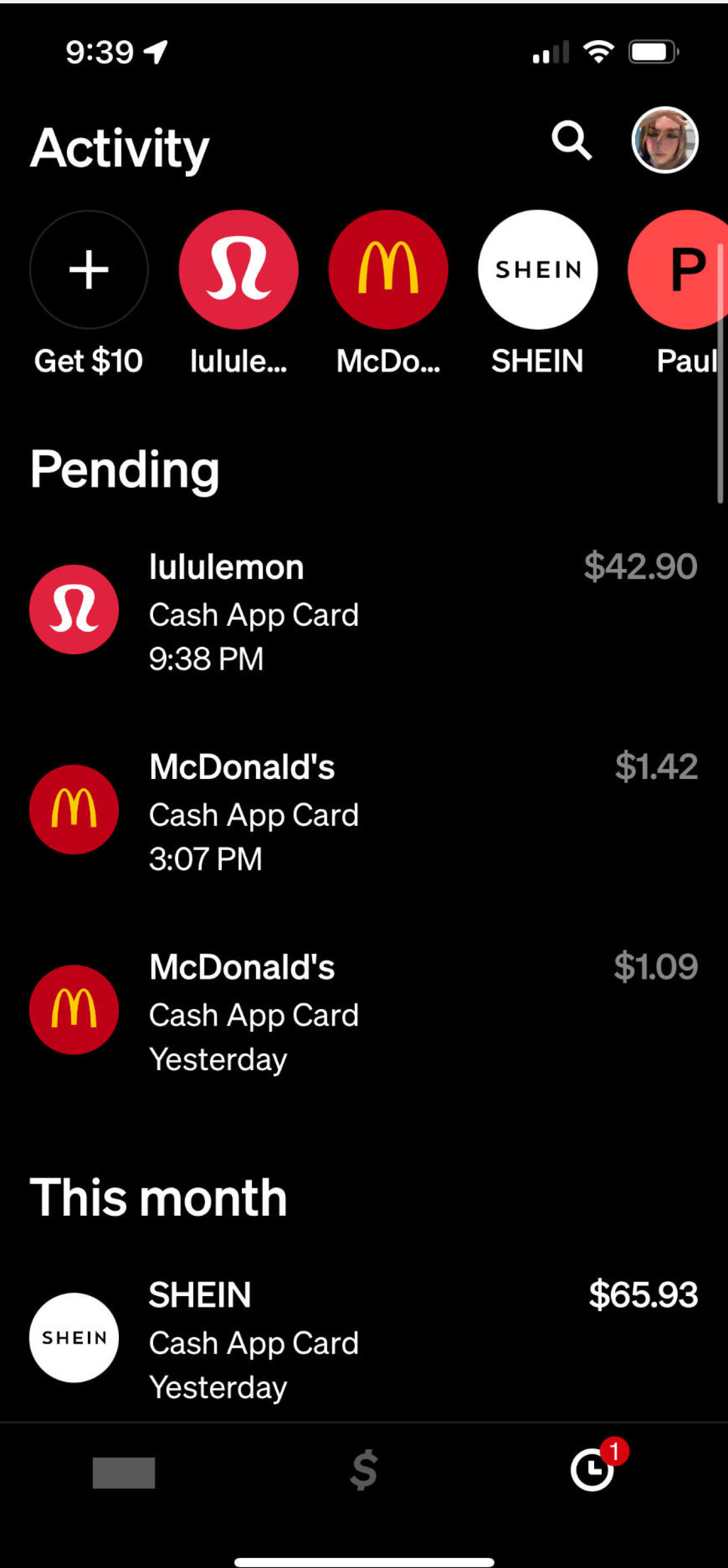The image size is (728, 1568).
Task: Select the Activity clock tab
Action: coord(592,1471)
